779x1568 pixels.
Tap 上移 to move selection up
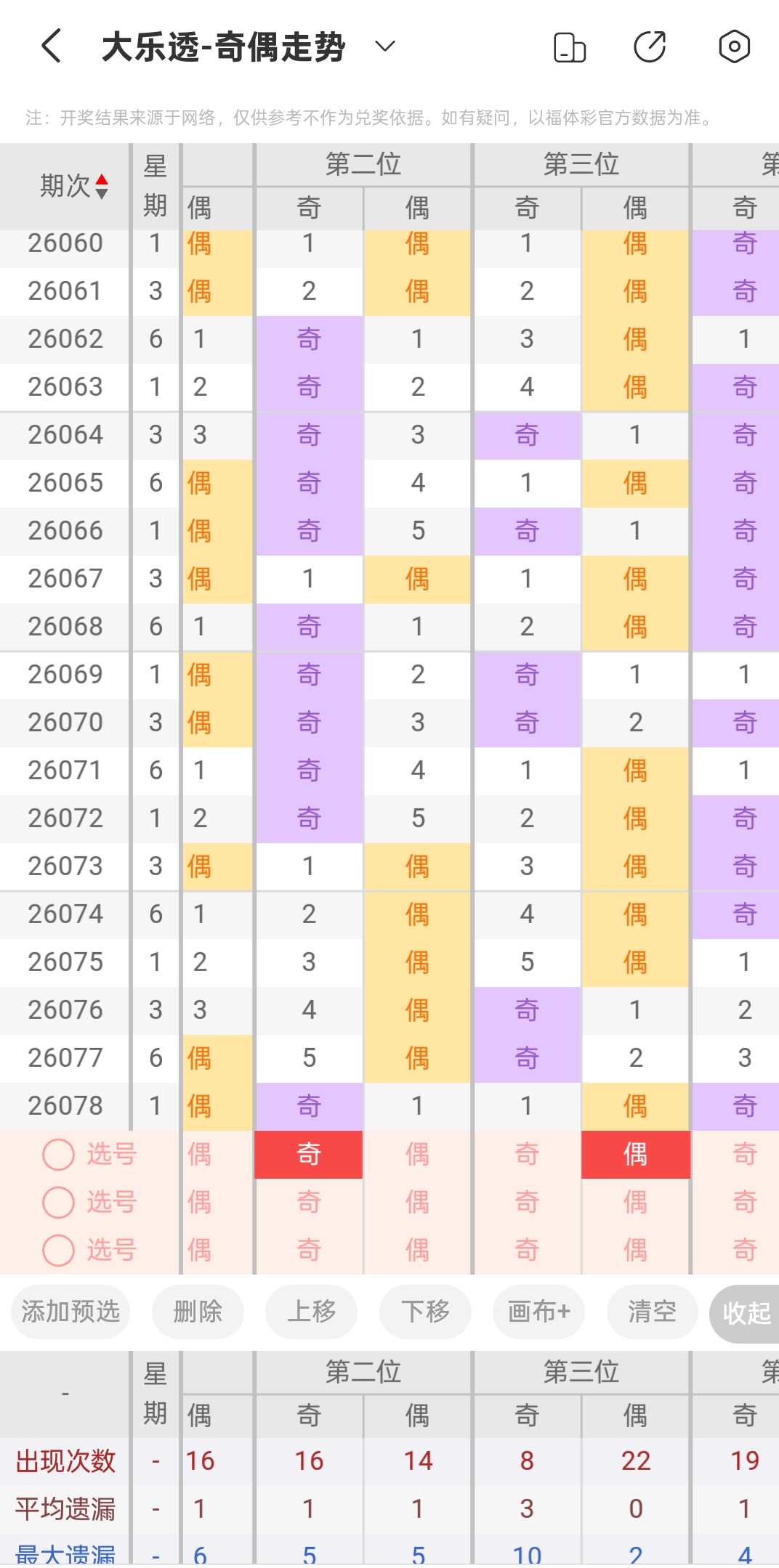tap(311, 1312)
